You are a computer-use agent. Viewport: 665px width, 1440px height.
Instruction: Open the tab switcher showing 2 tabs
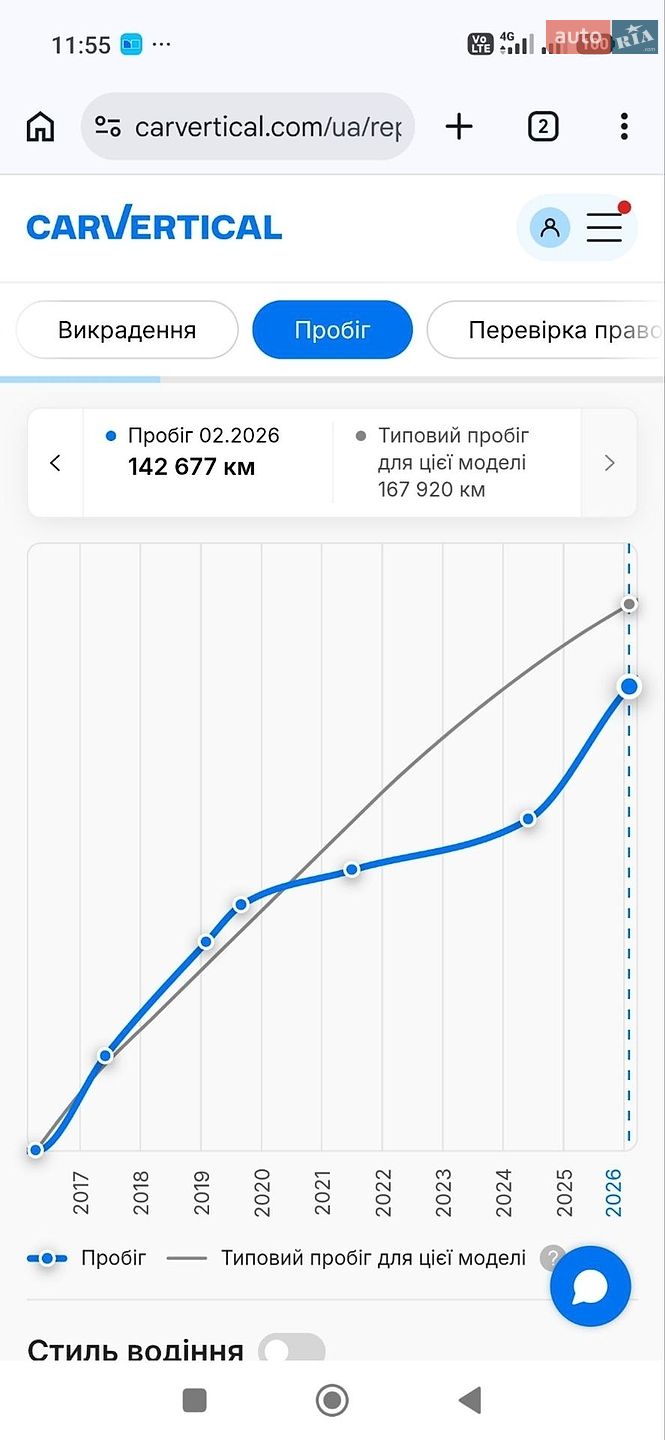(x=543, y=126)
